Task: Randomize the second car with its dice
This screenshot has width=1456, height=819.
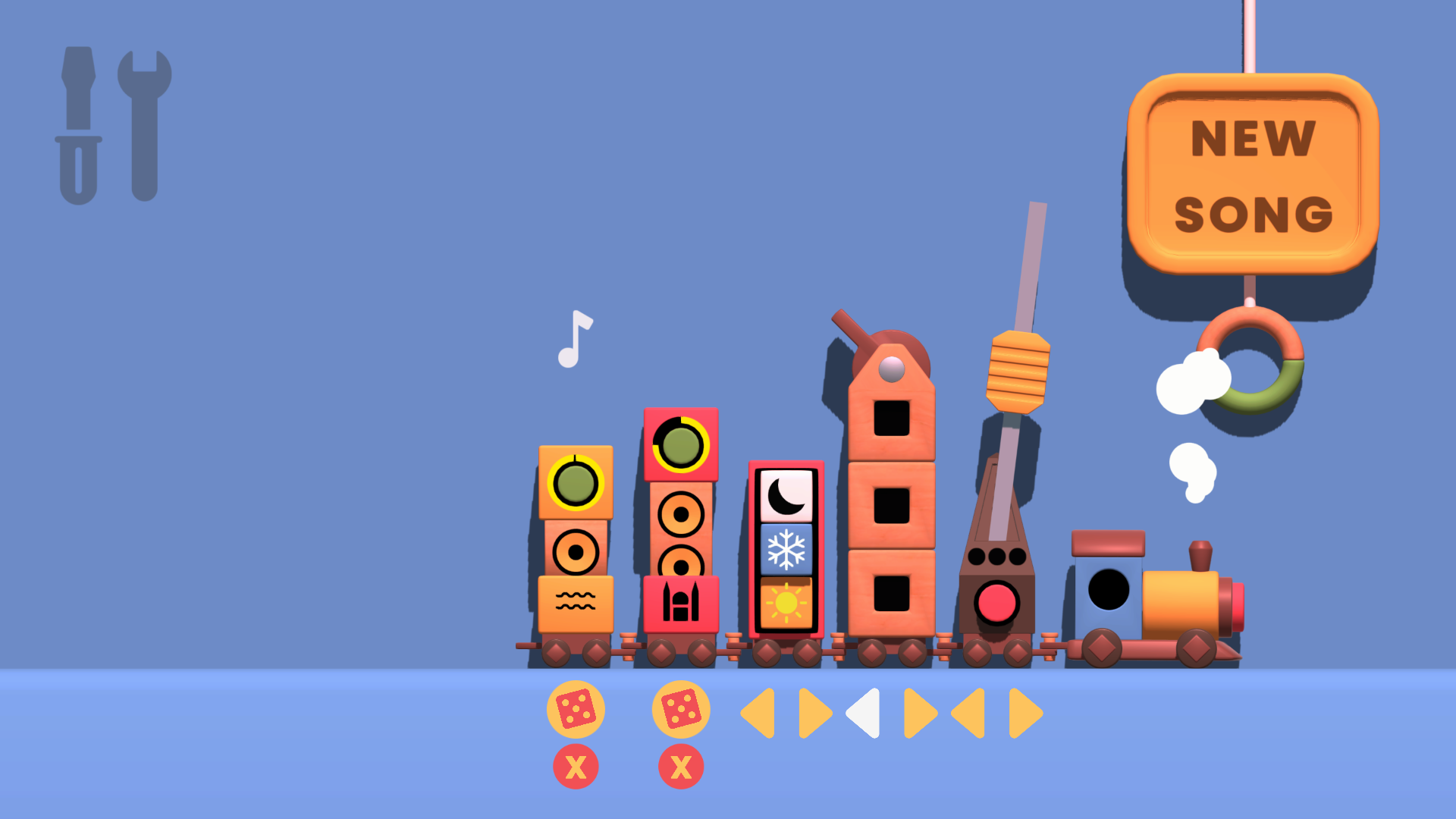Action: tap(681, 710)
